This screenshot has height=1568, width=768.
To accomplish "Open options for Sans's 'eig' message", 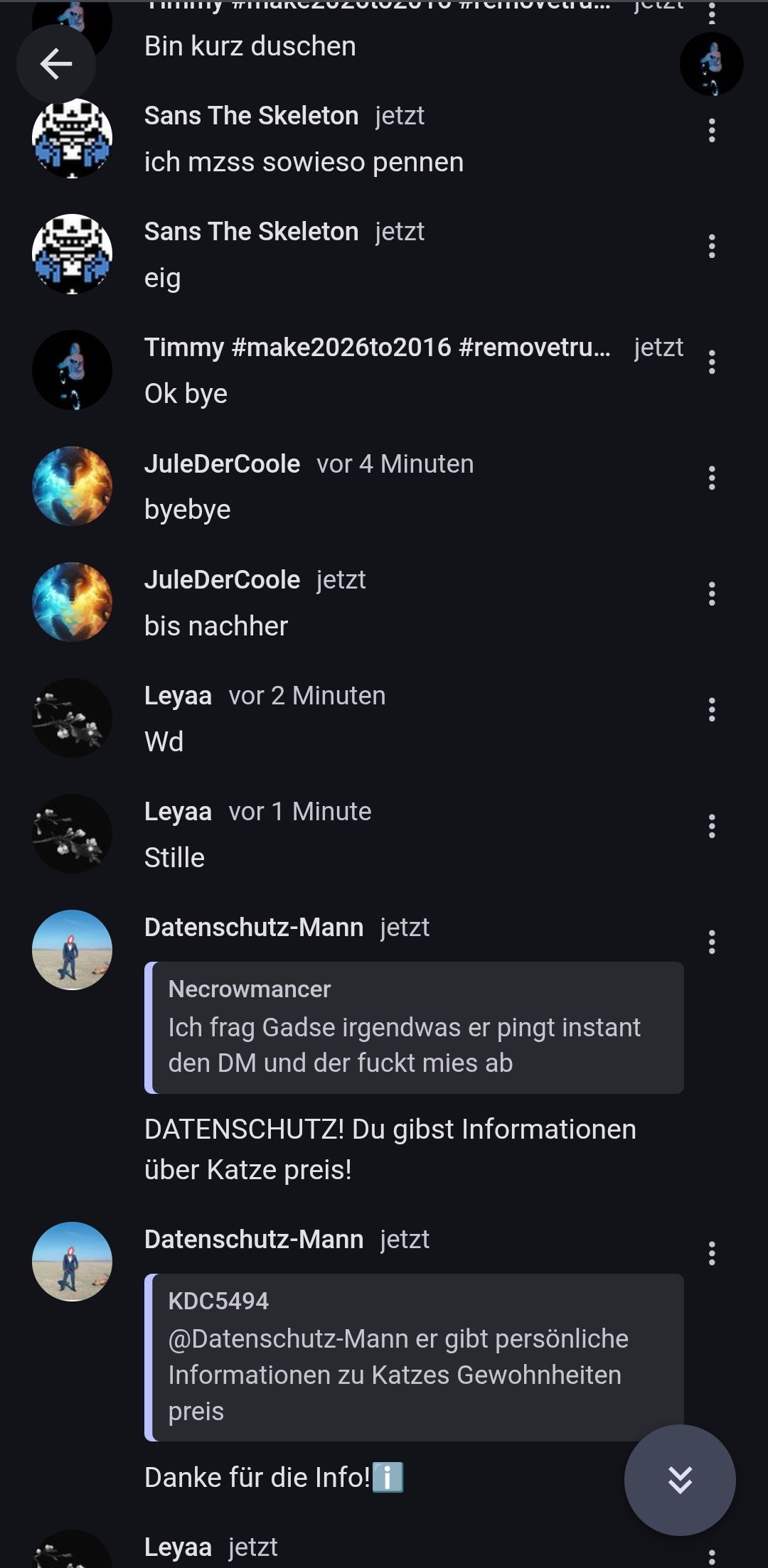I will (x=711, y=247).
